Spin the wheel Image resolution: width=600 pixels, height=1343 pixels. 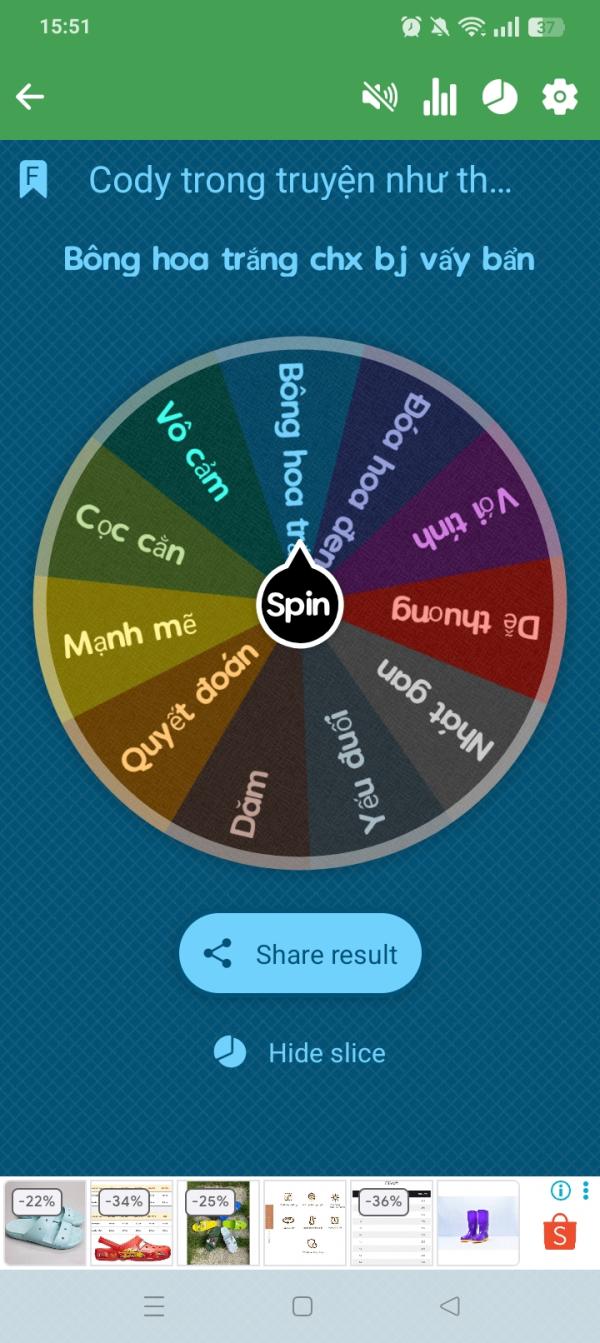(x=300, y=605)
